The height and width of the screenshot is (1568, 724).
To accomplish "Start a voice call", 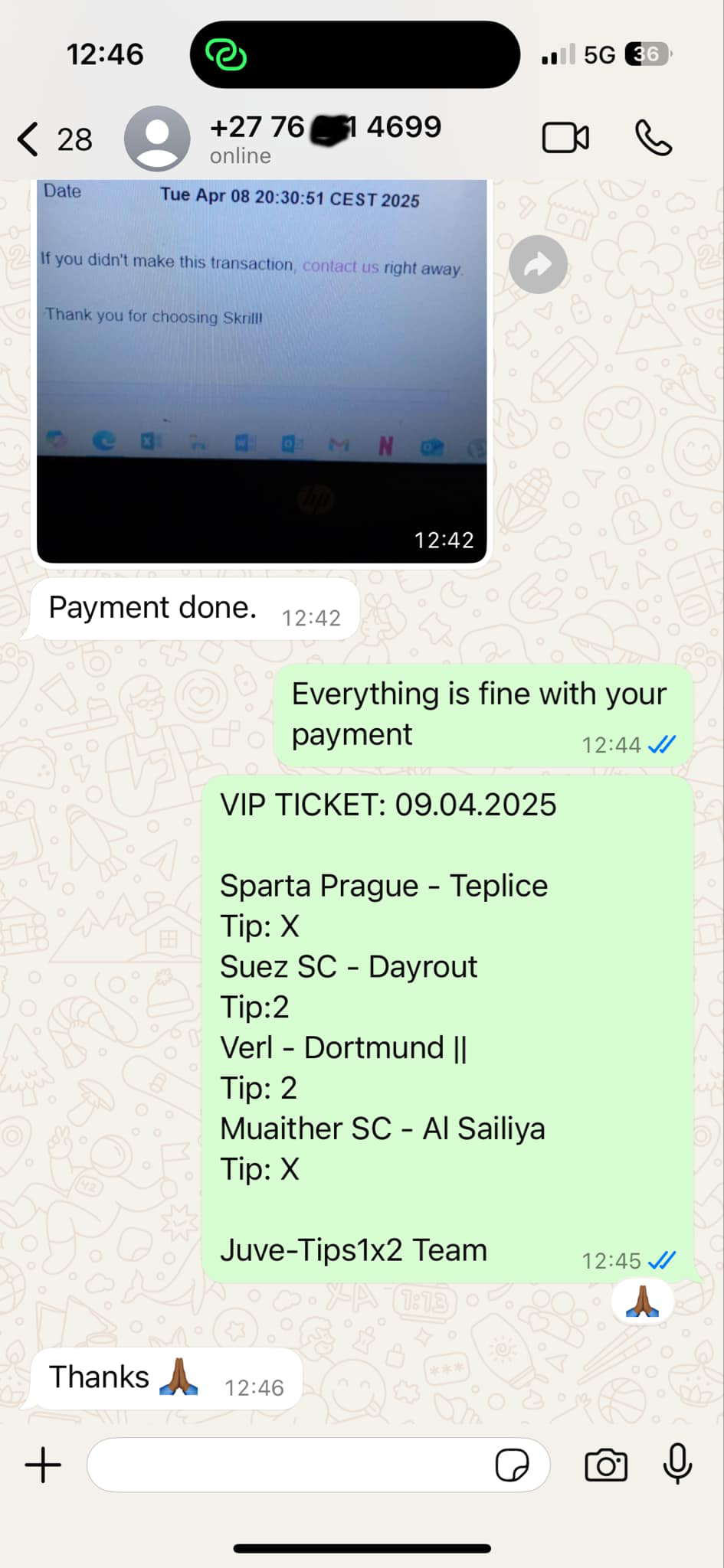I will (x=654, y=139).
